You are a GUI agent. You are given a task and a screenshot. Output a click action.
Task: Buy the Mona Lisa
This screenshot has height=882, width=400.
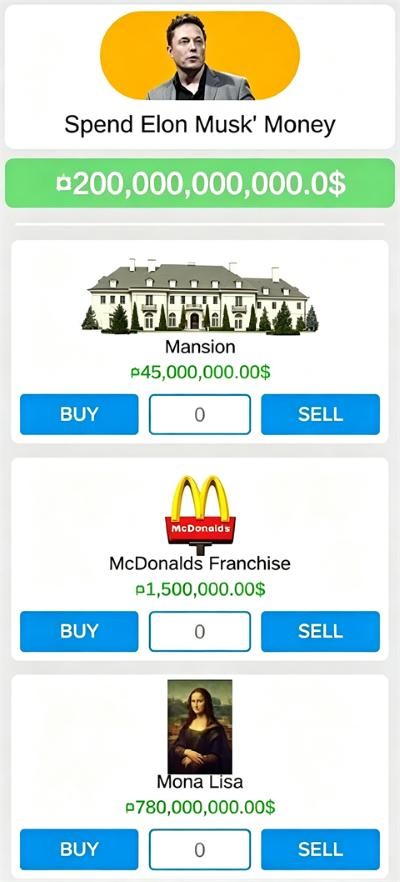pos(79,849)
